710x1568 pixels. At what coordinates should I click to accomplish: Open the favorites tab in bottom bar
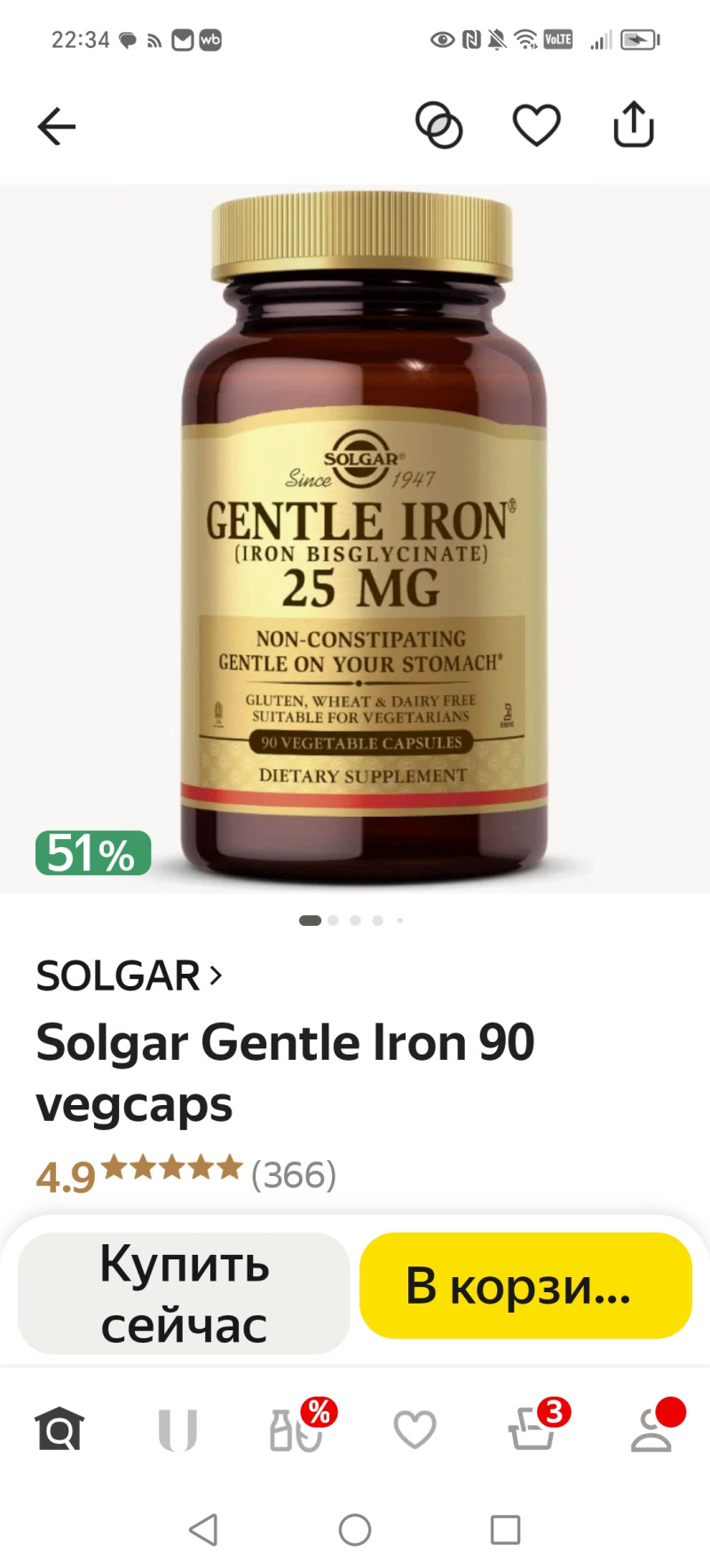[414, 1430]
